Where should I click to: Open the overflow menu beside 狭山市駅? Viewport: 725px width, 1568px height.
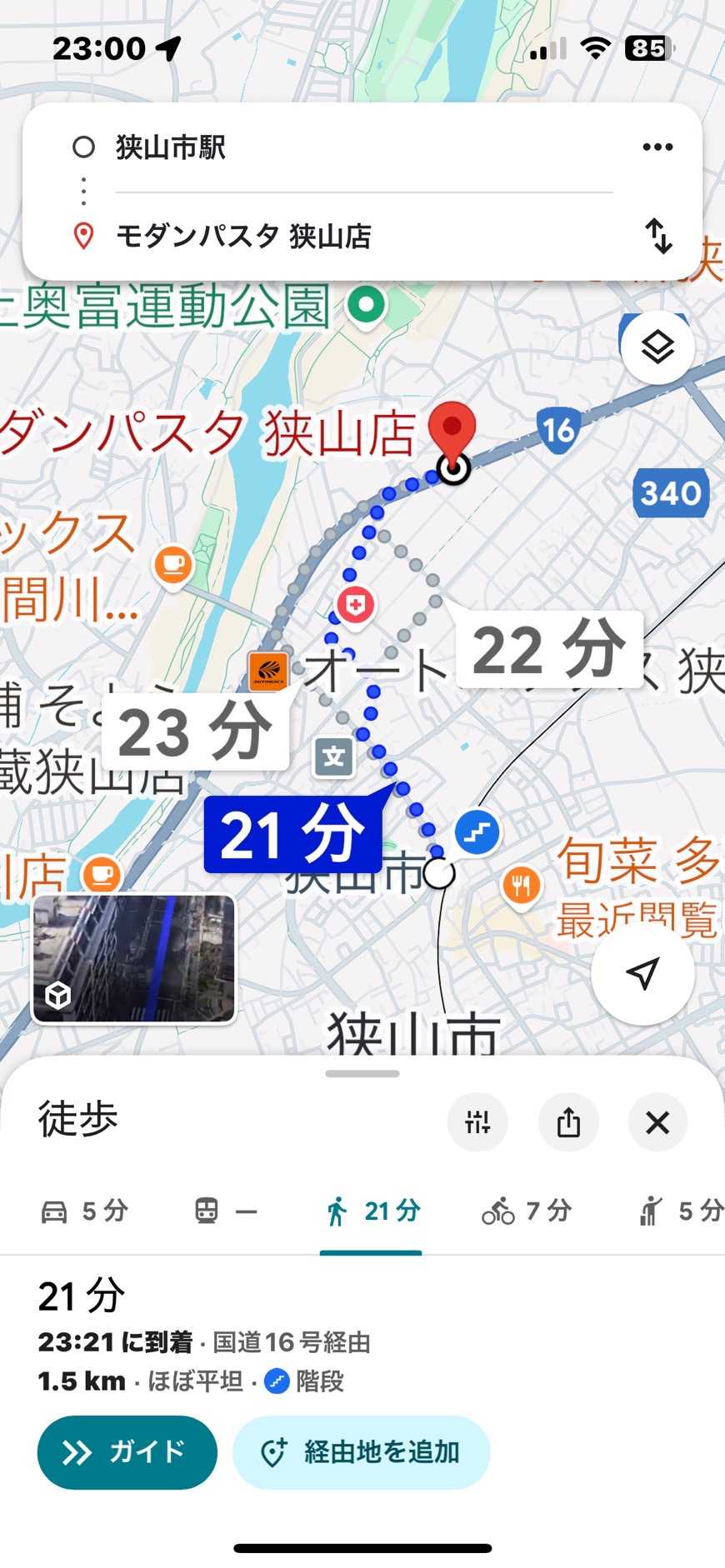point(657,147)
